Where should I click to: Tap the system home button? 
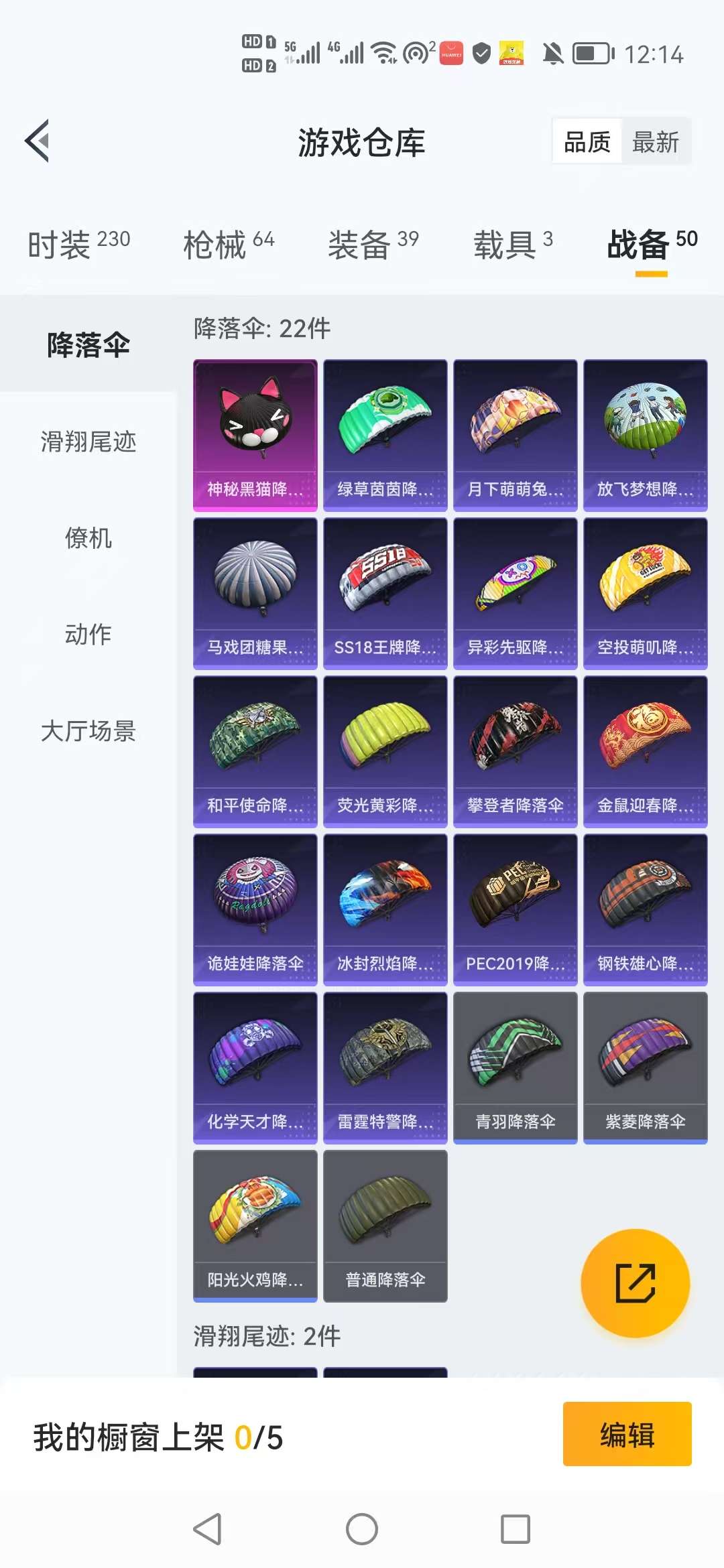pyautogui.click(x=362, y=1529)
